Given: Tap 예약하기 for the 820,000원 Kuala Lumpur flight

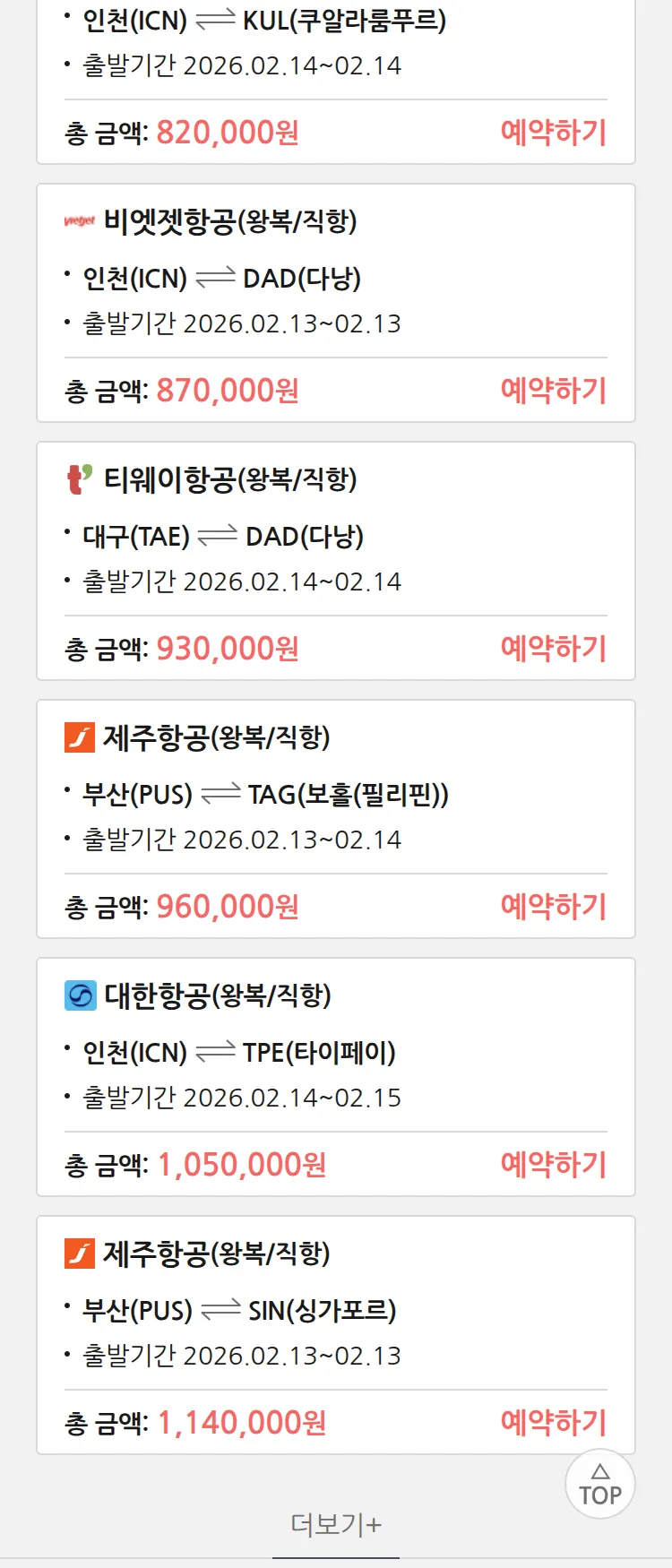Looking at the screenshot, I should pos(553,133).
